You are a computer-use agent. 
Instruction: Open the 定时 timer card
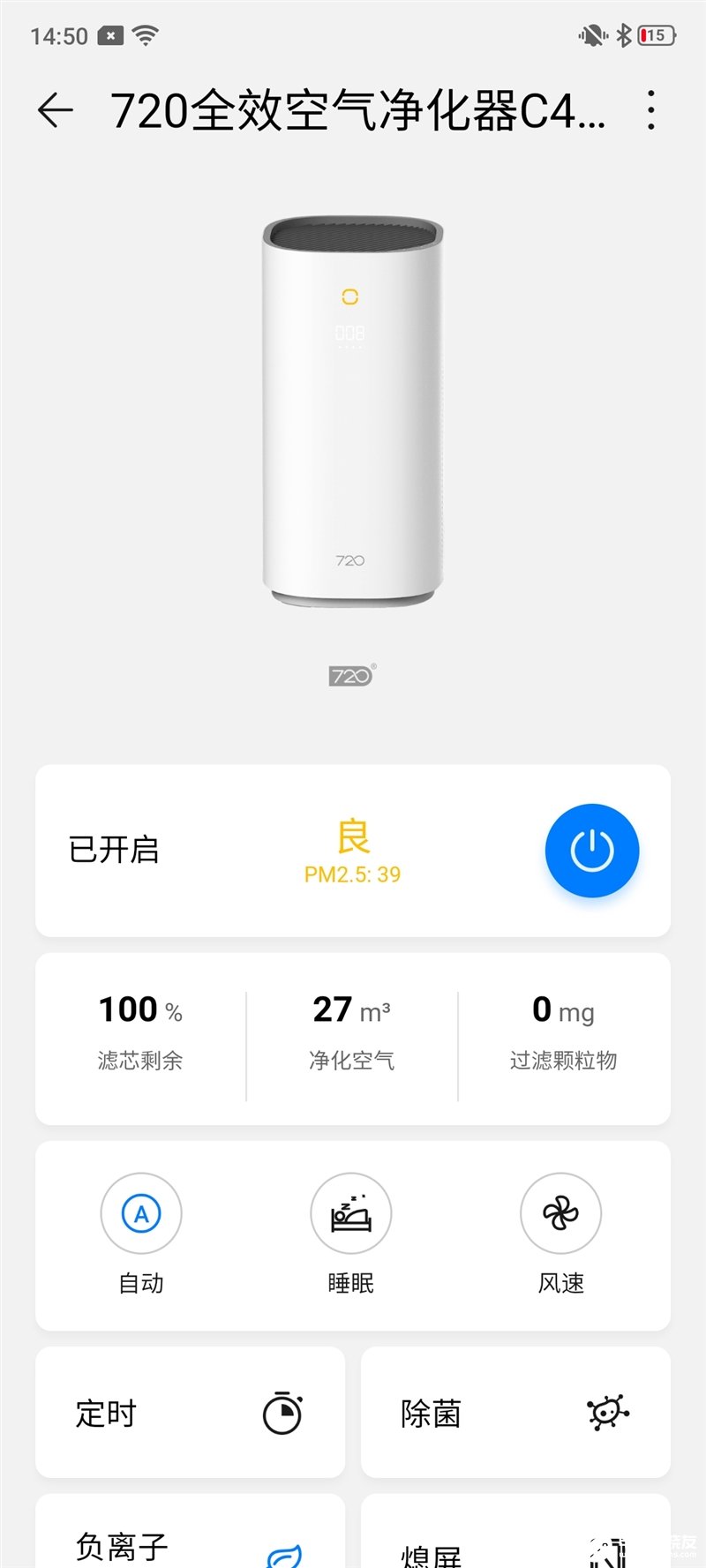point(190,1412)
